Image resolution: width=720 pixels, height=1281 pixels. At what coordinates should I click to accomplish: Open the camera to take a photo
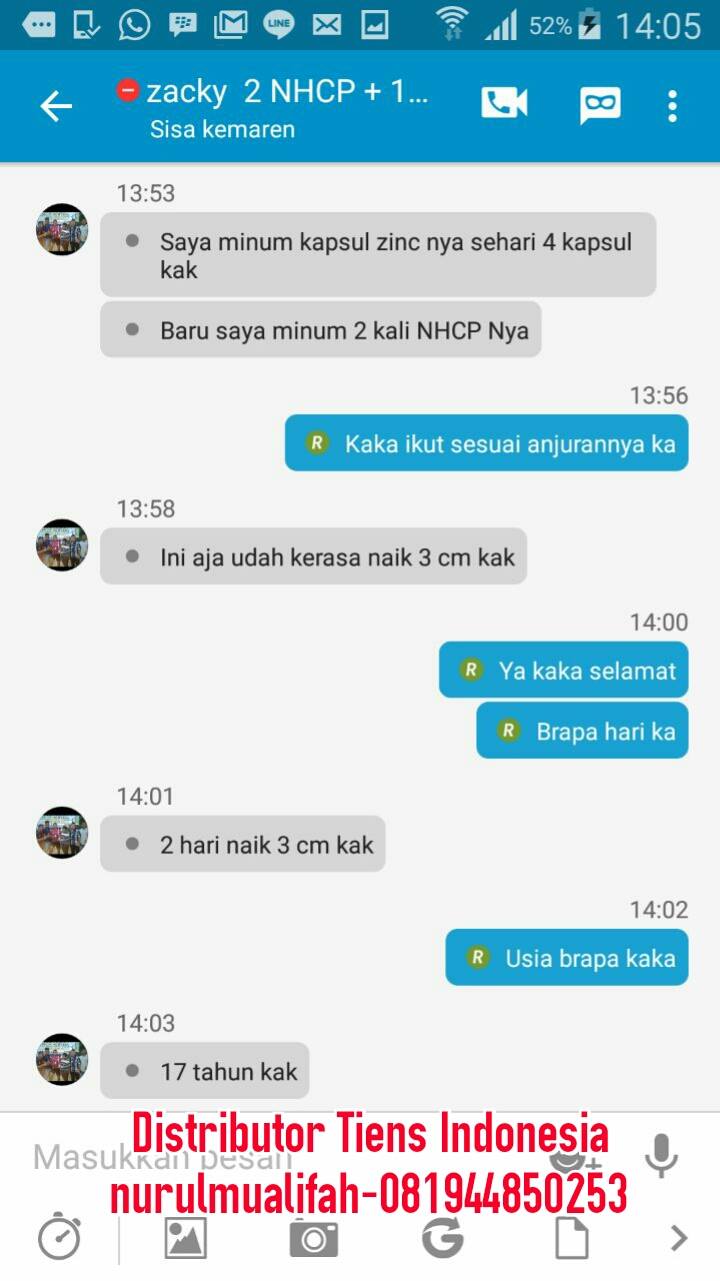314,1239
